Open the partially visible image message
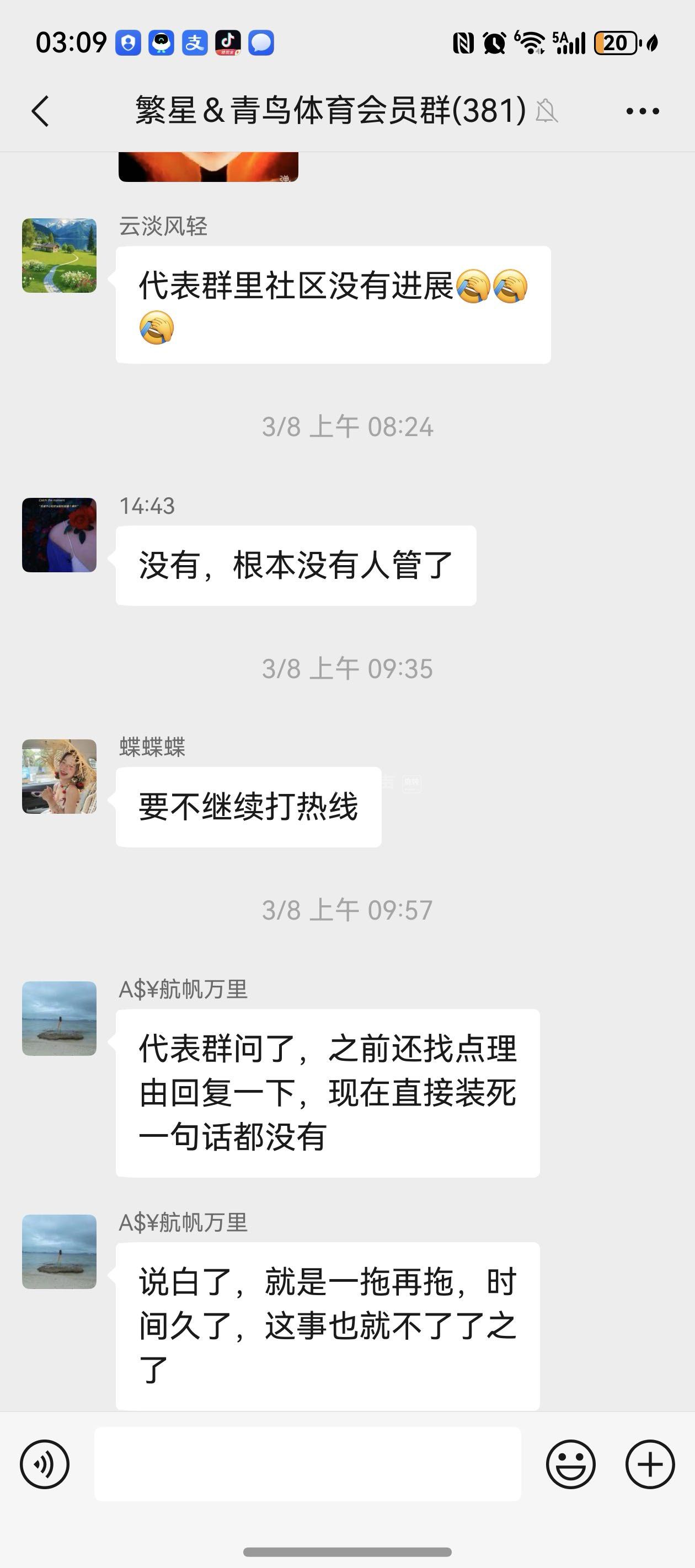The image size is (695, 1568). [209, 167]
